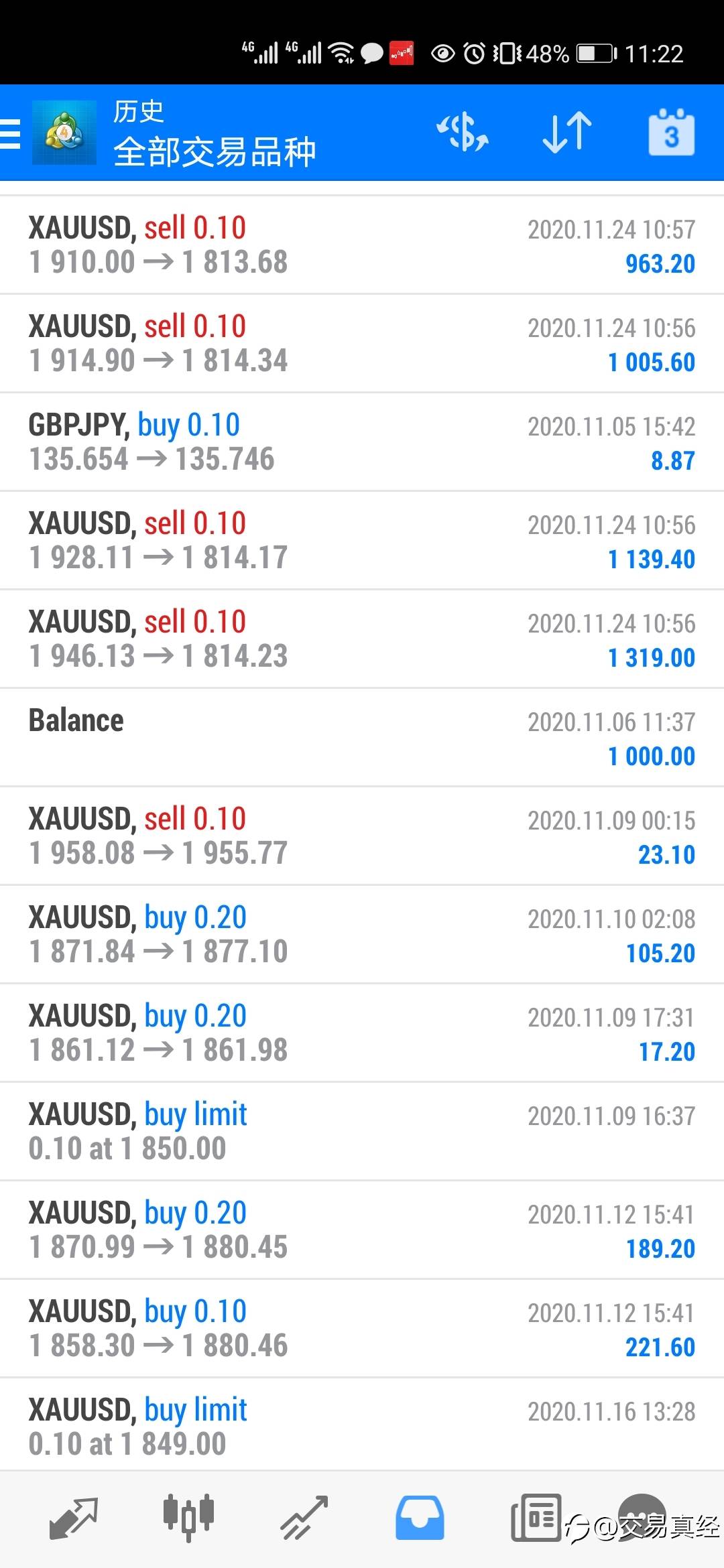Open XAUUSD sell trade with profit 1 319.00
Viewport: 724px width, 1568px height.
[362, 639]
